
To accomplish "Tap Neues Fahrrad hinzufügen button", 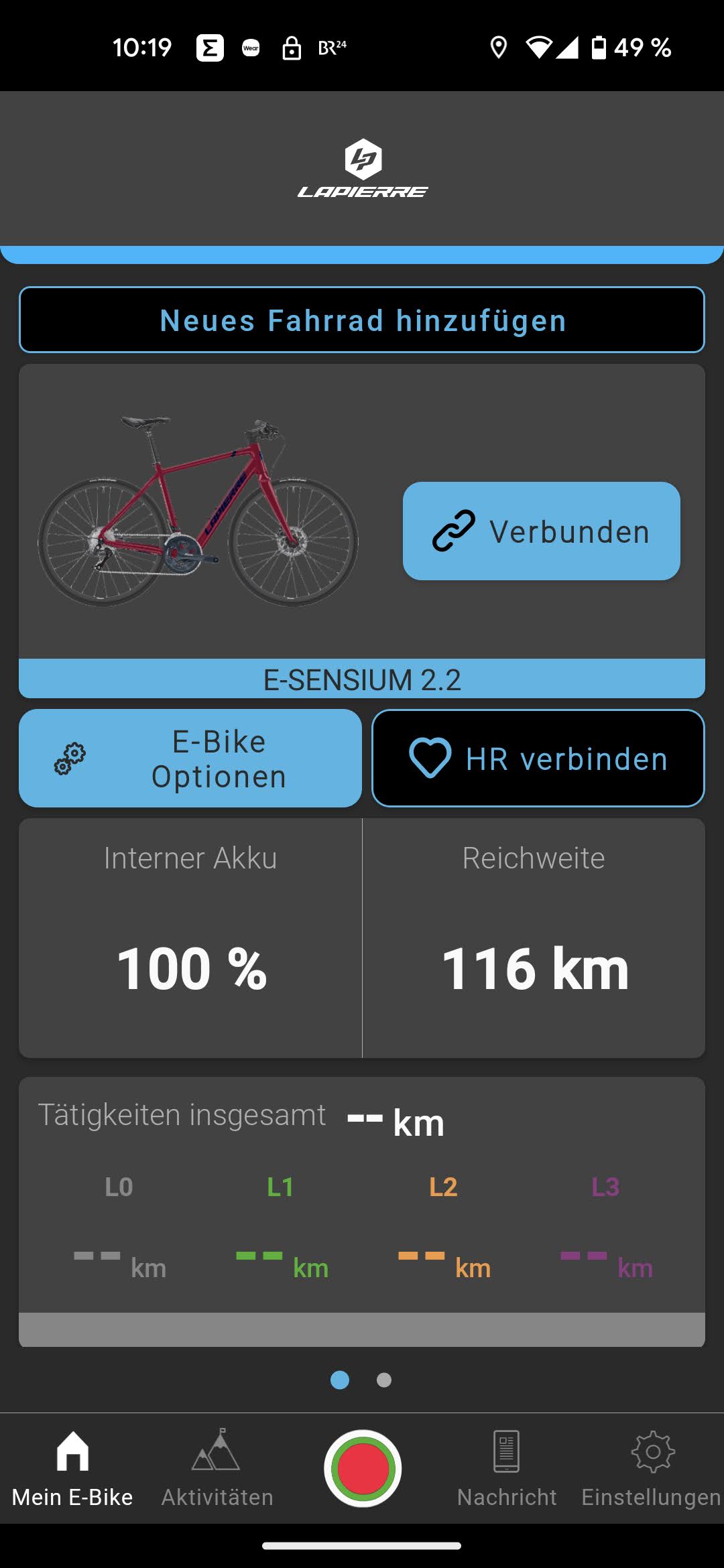I will click(362, 320).
